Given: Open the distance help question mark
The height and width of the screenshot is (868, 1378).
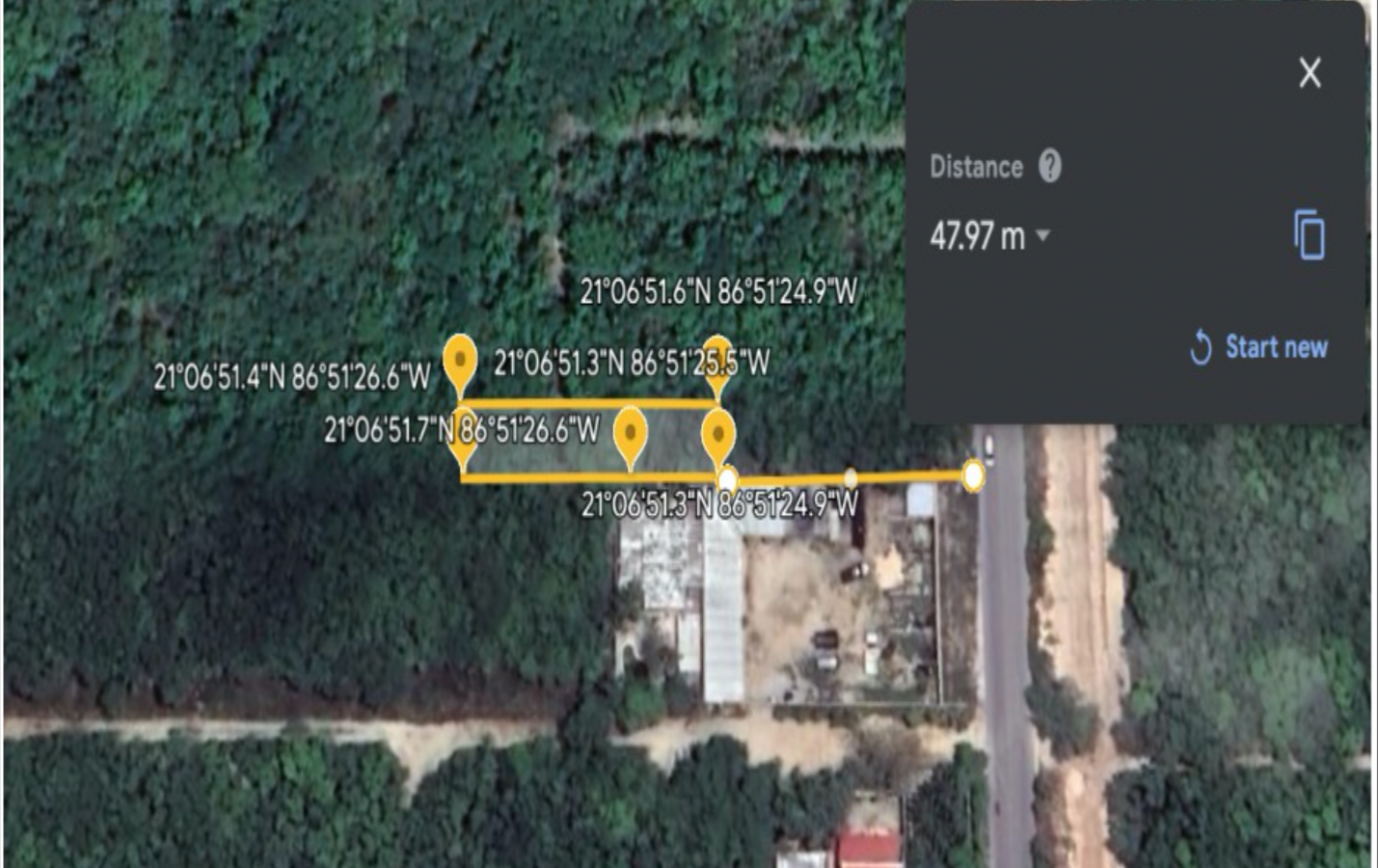Looking at the screenshot, I should (1049, 167).
